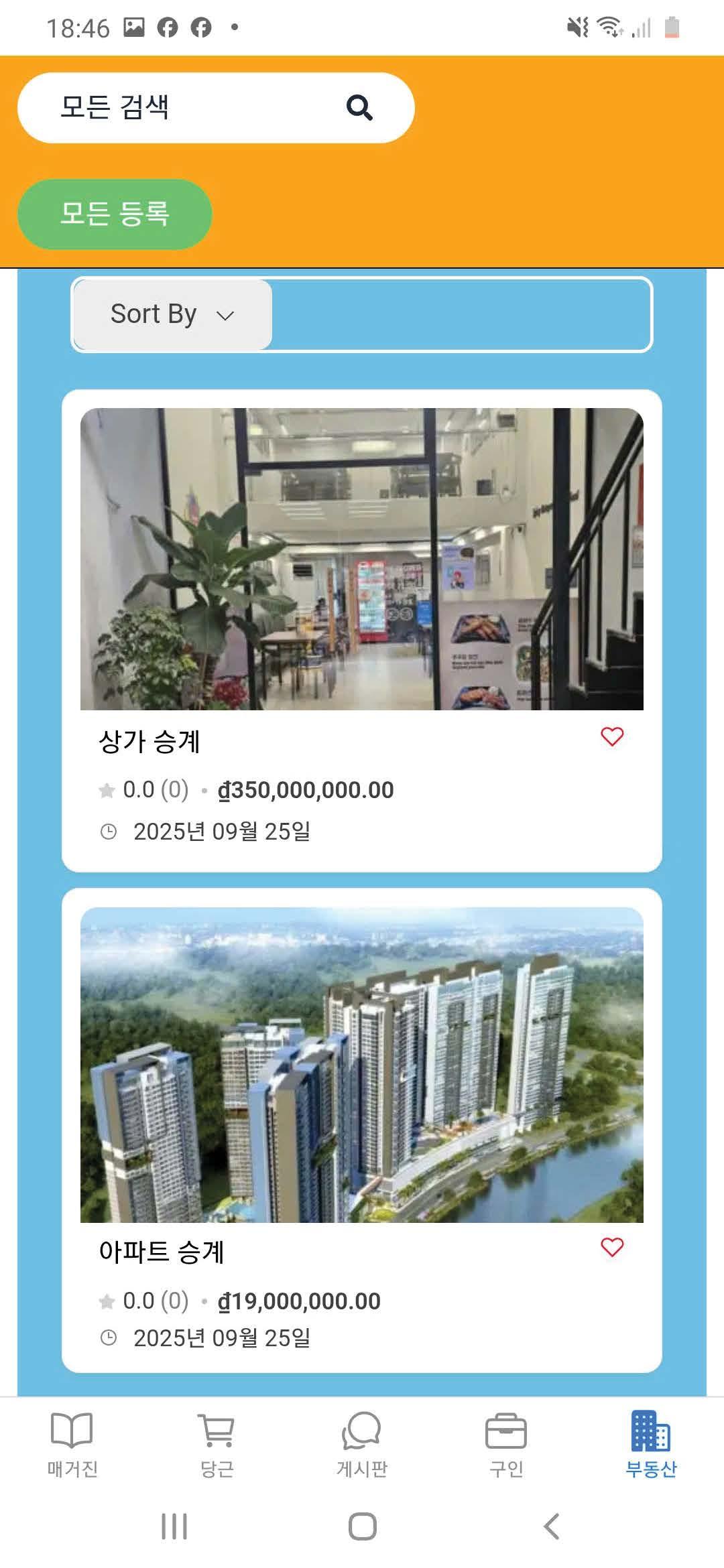Go back with system back button
Image resolution: width=724 pixels, height=1568 pixels.
(x=551, y=1526)
